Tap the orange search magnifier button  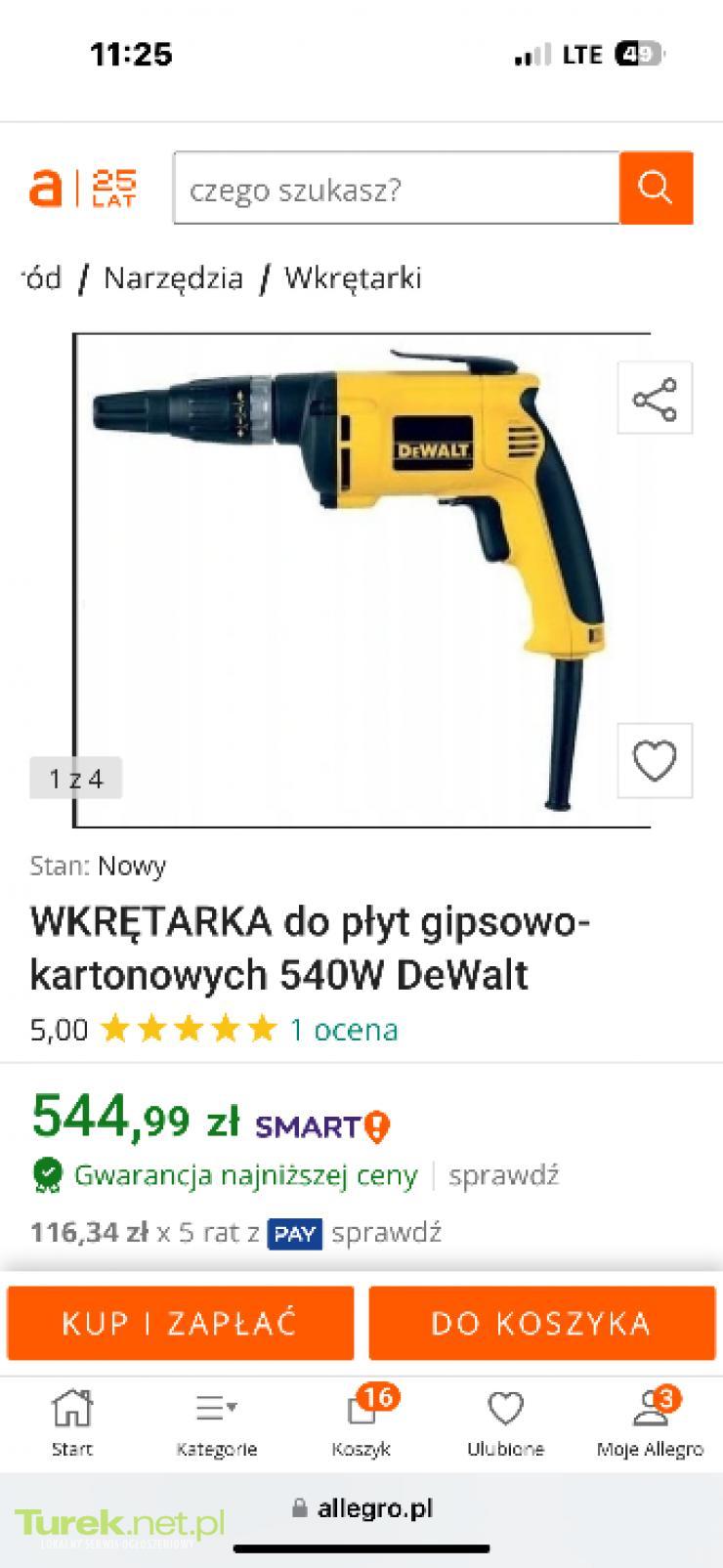click(x=656, y=188)
